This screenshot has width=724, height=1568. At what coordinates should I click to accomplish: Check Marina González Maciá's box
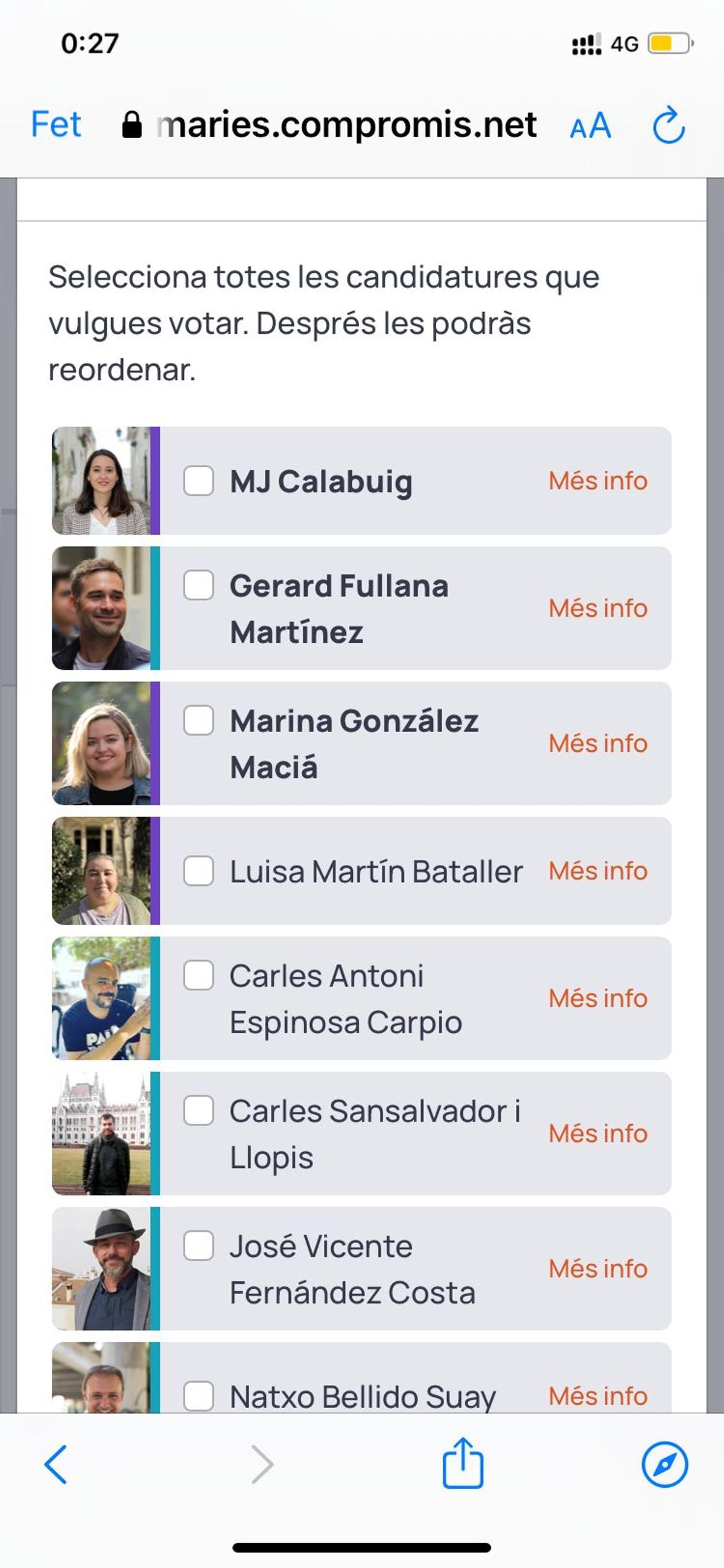(199, 722)
